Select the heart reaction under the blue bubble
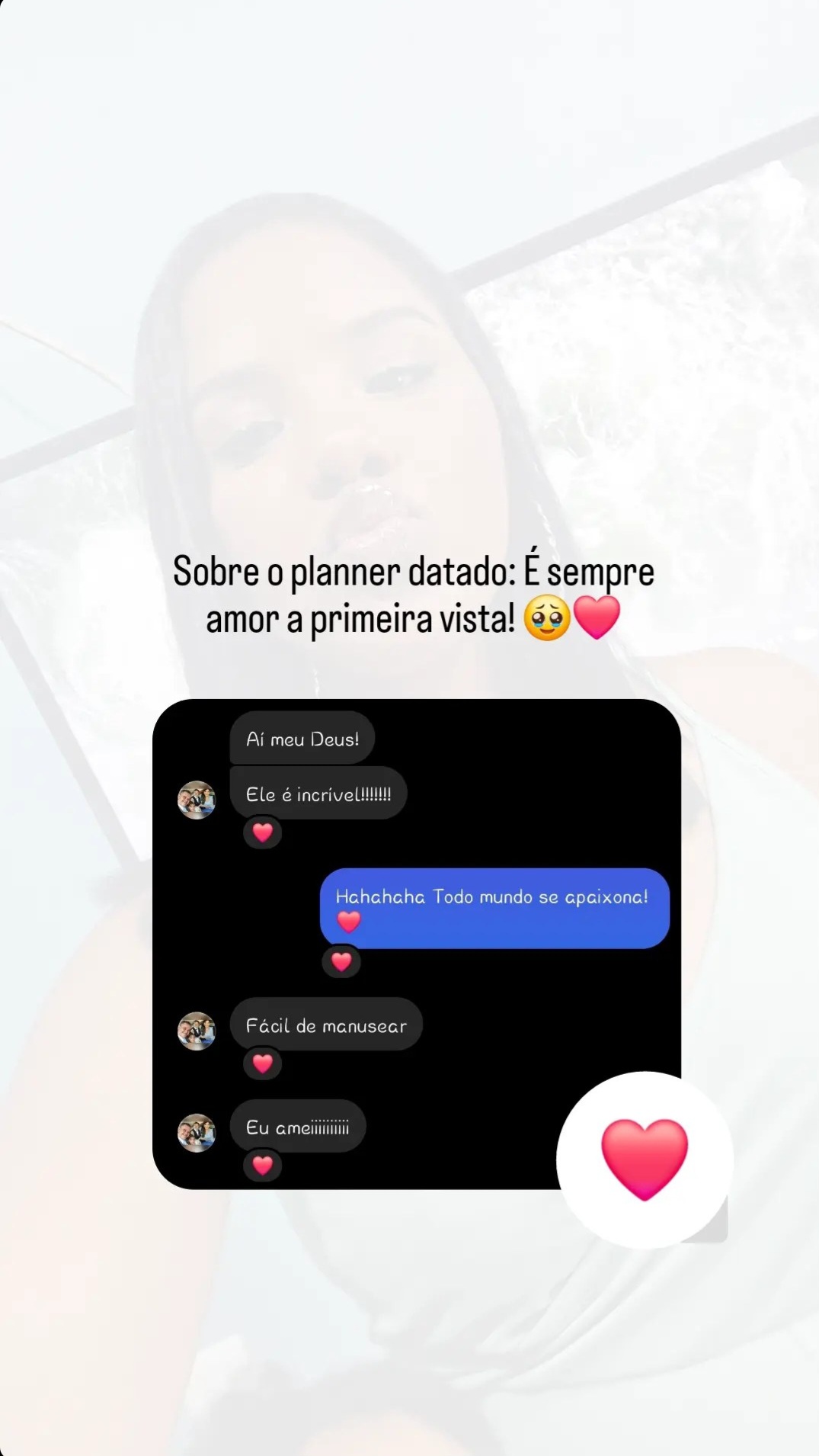Image resolution: width=819 pixels, height=1456 pixels. click(341, 961)
